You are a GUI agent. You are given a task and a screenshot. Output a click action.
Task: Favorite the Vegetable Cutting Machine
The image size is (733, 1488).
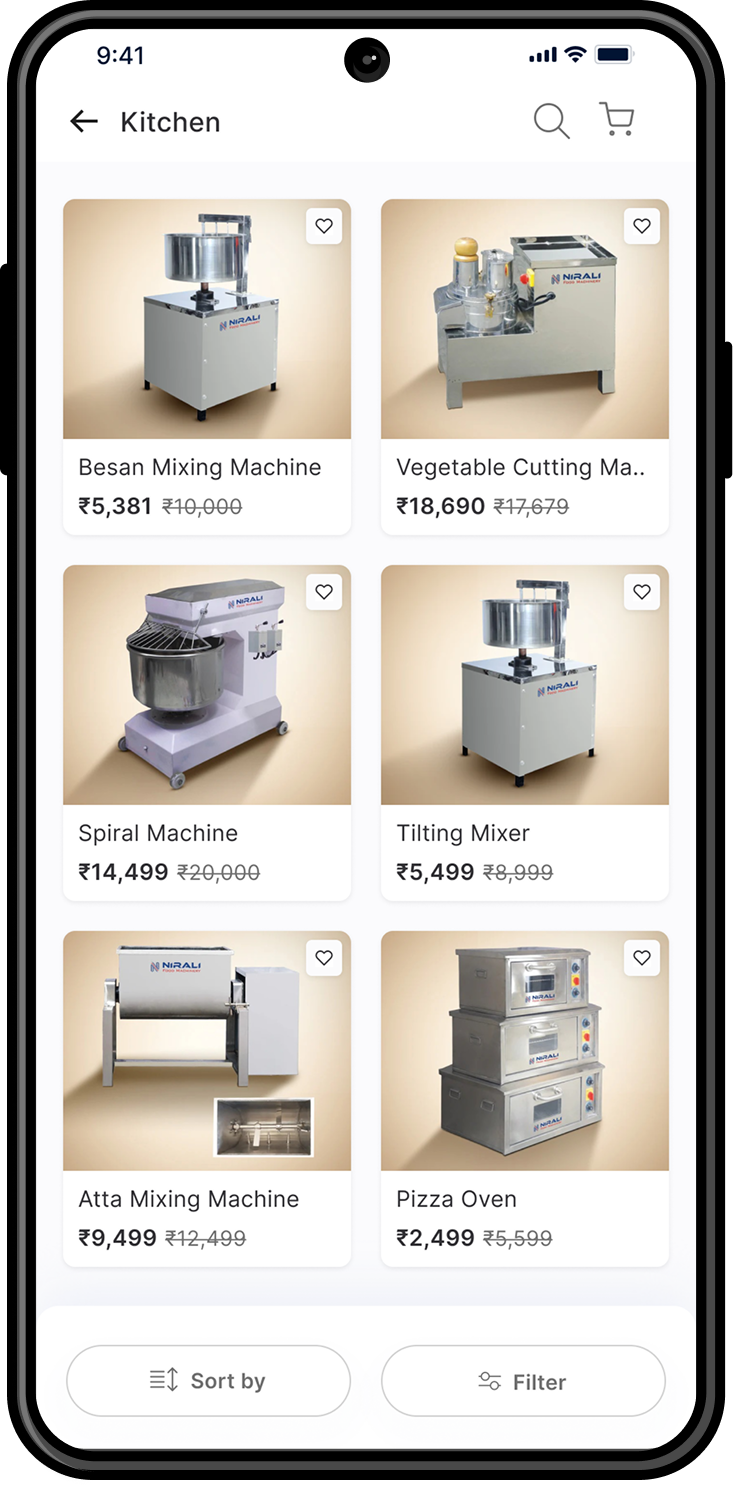coord(642,226)
